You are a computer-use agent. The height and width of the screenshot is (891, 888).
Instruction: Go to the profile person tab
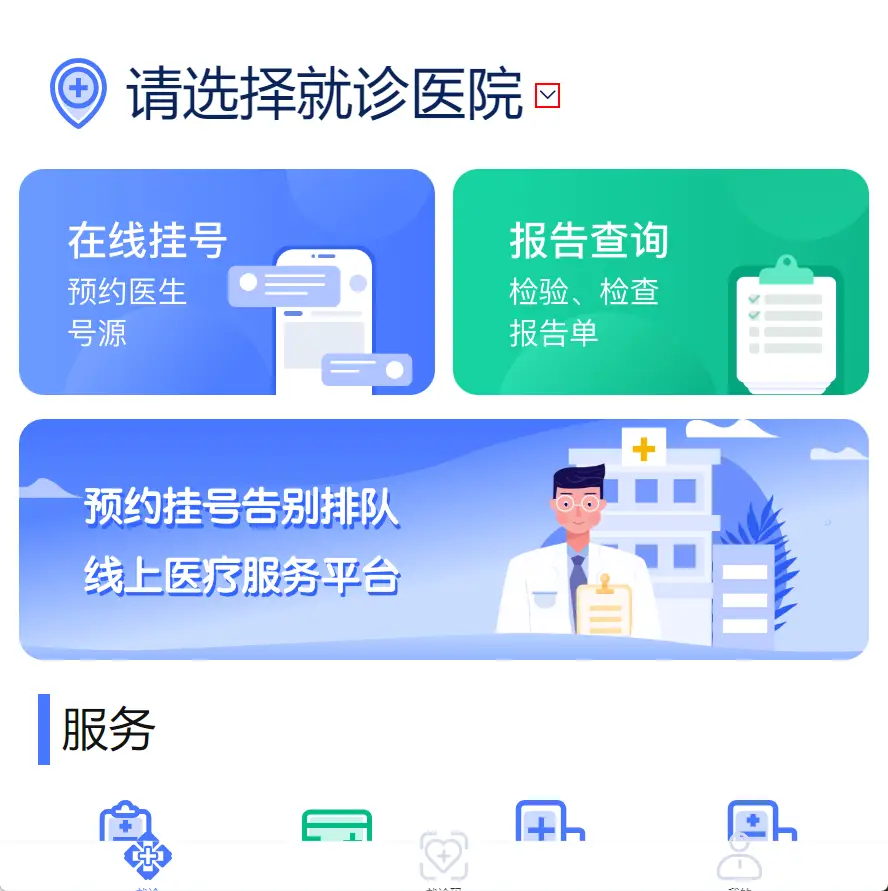(x=739, y=858)
